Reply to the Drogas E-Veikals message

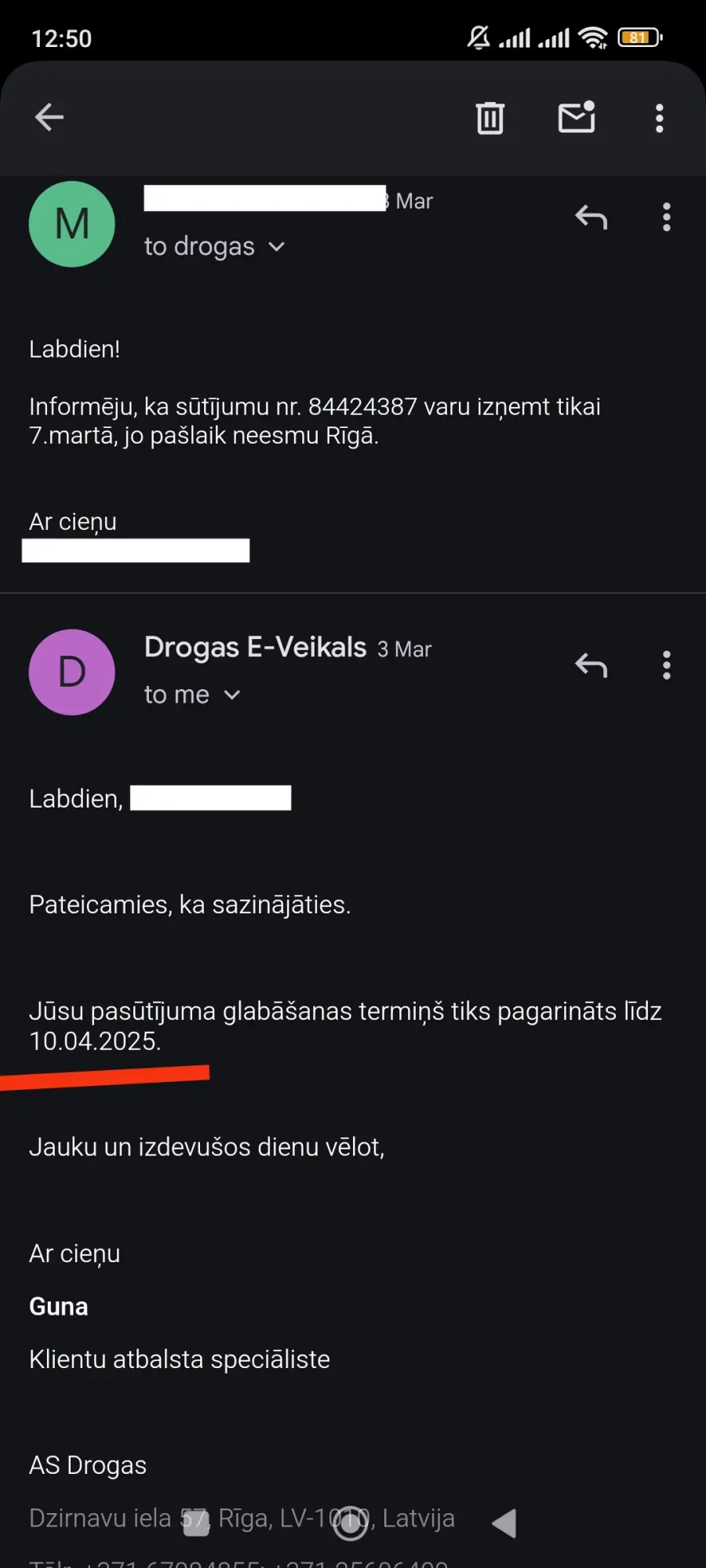(591, 666)
